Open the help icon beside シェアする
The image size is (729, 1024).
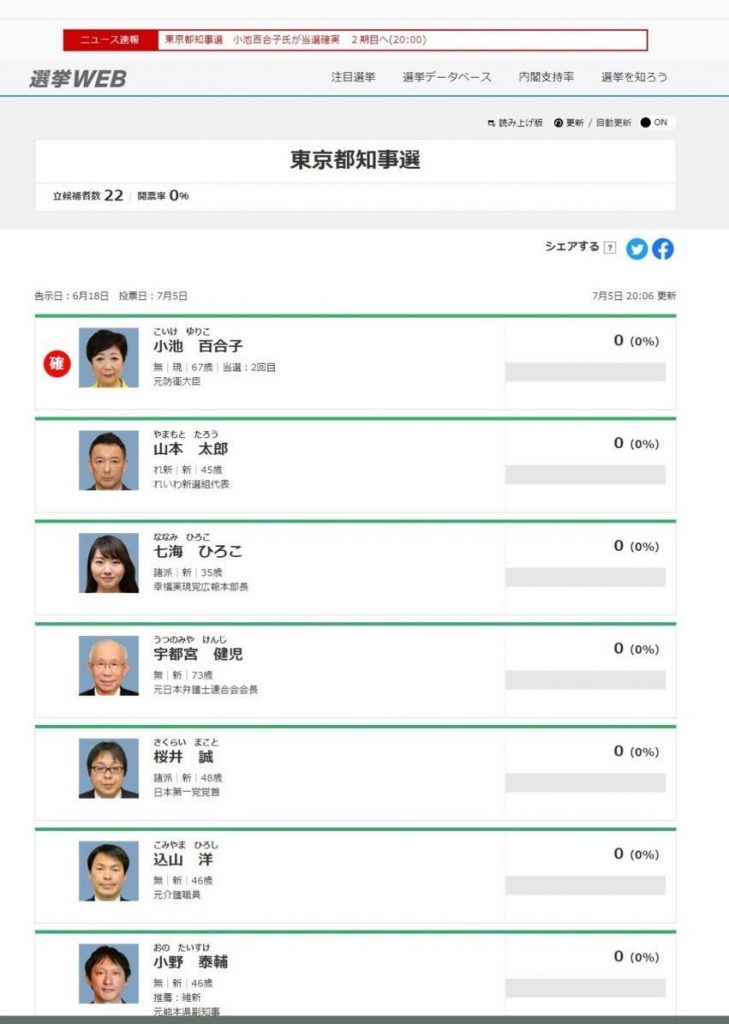coord(610,248)
